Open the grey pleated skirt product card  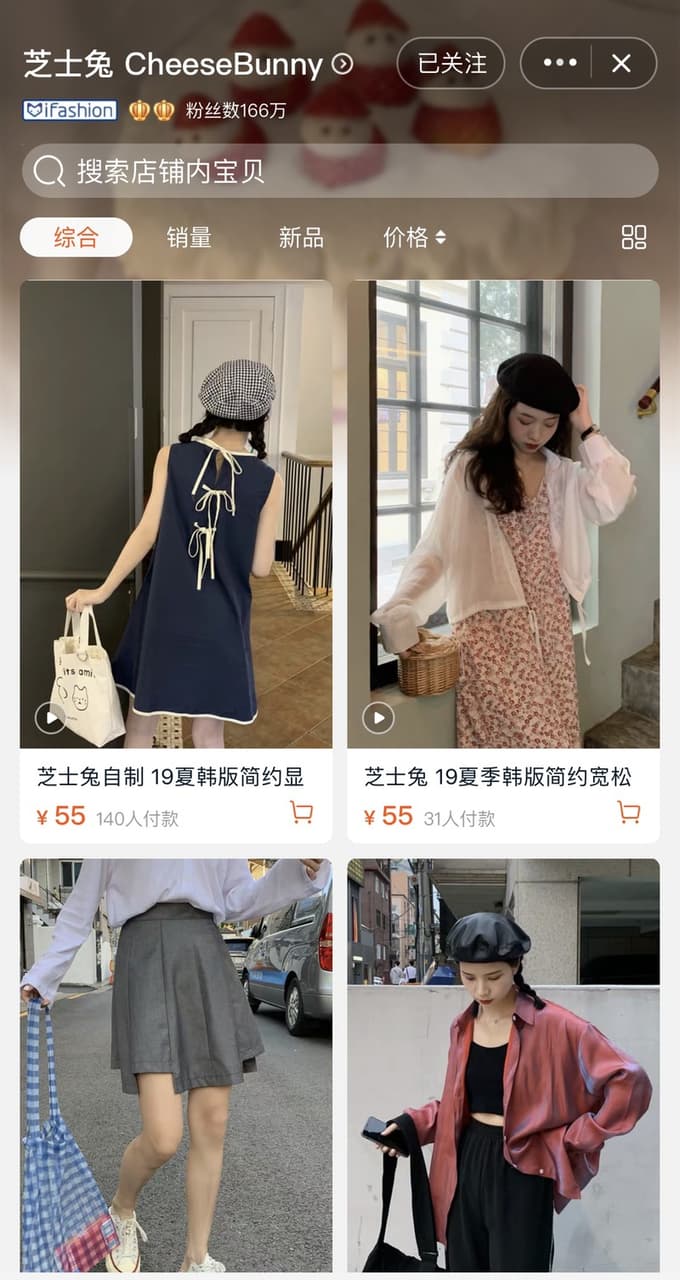[176, 1065]
